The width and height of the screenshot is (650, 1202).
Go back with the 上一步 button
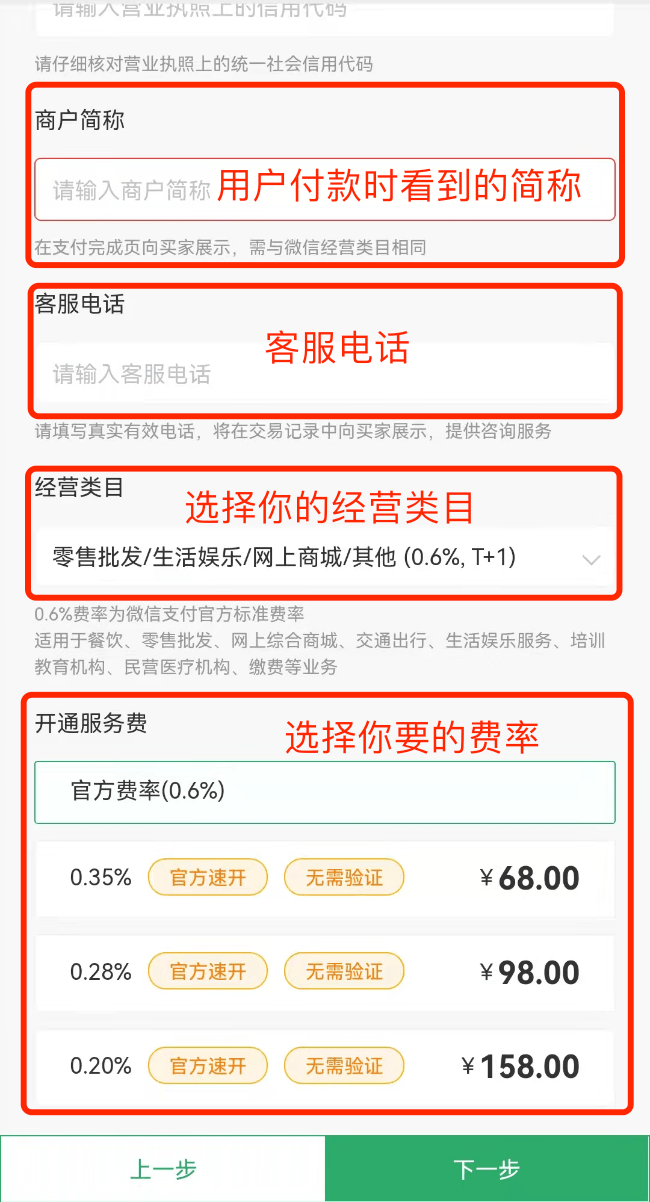[x=163, y=1168]
